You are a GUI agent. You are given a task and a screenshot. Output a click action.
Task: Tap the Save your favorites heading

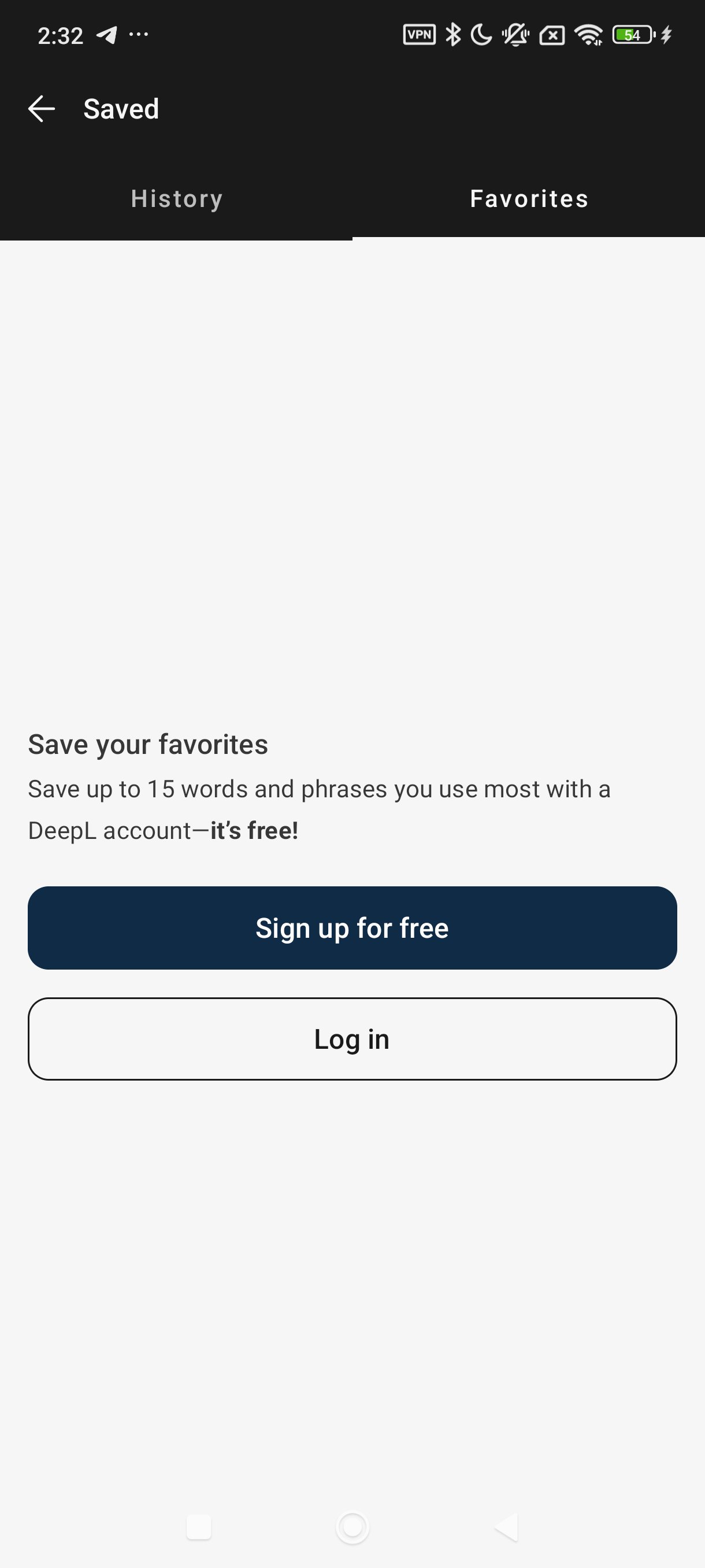click(x=148, y=744)
